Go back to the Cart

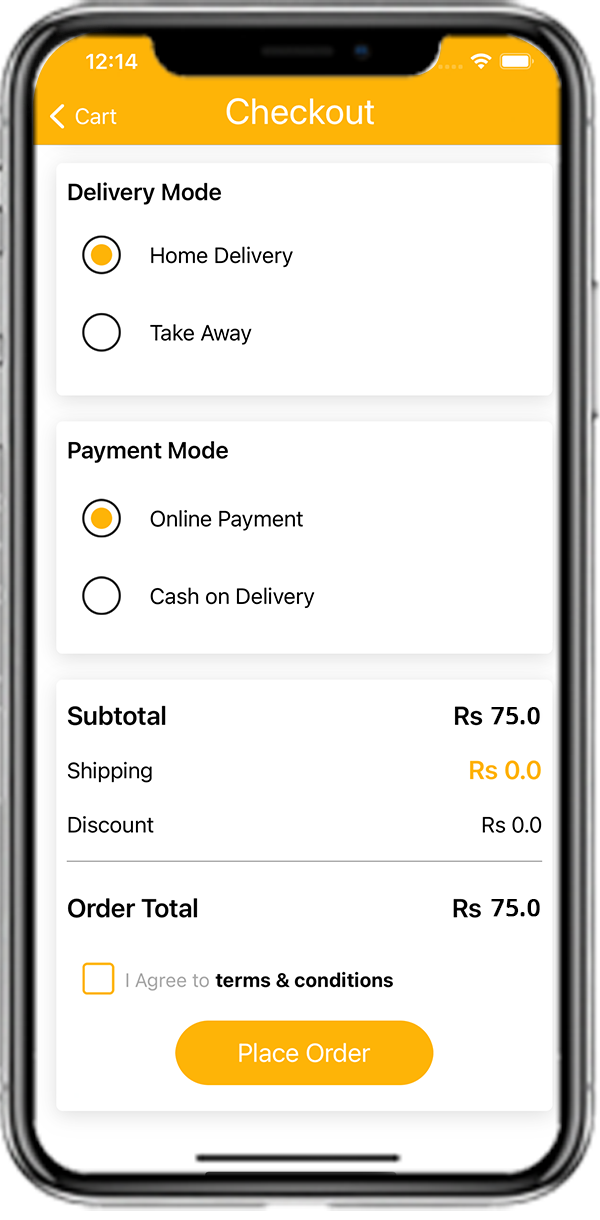tap(84, 117)
